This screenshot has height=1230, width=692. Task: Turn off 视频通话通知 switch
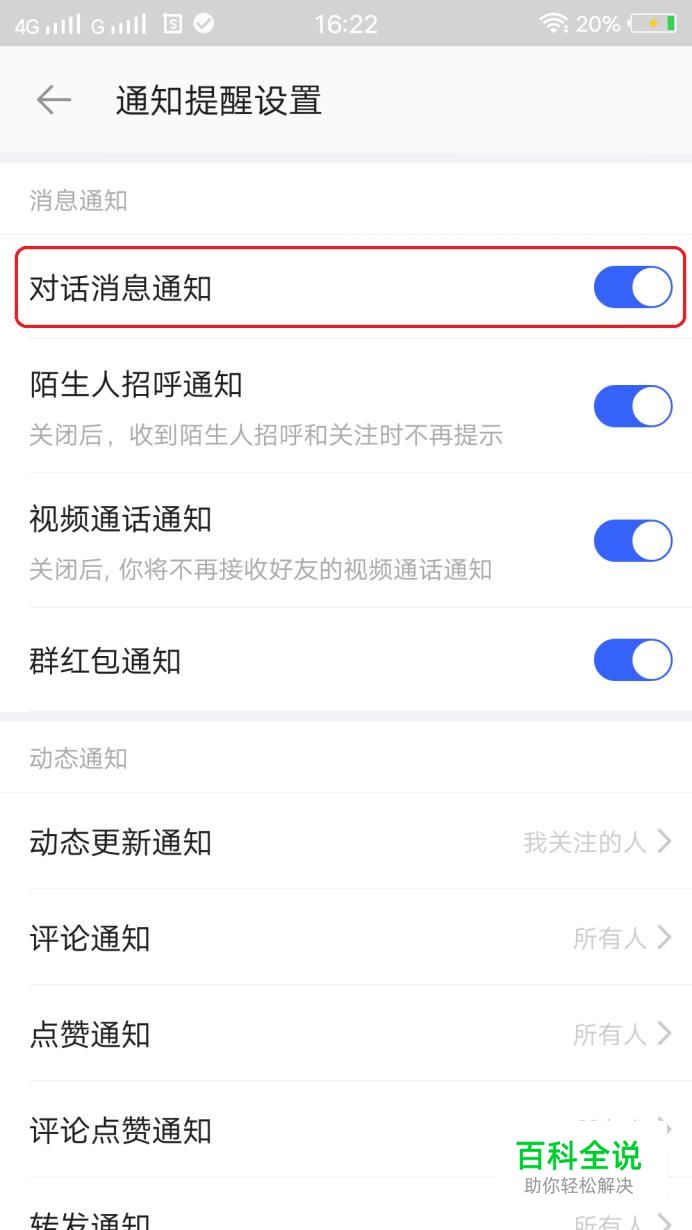click(x=633, y=541)
